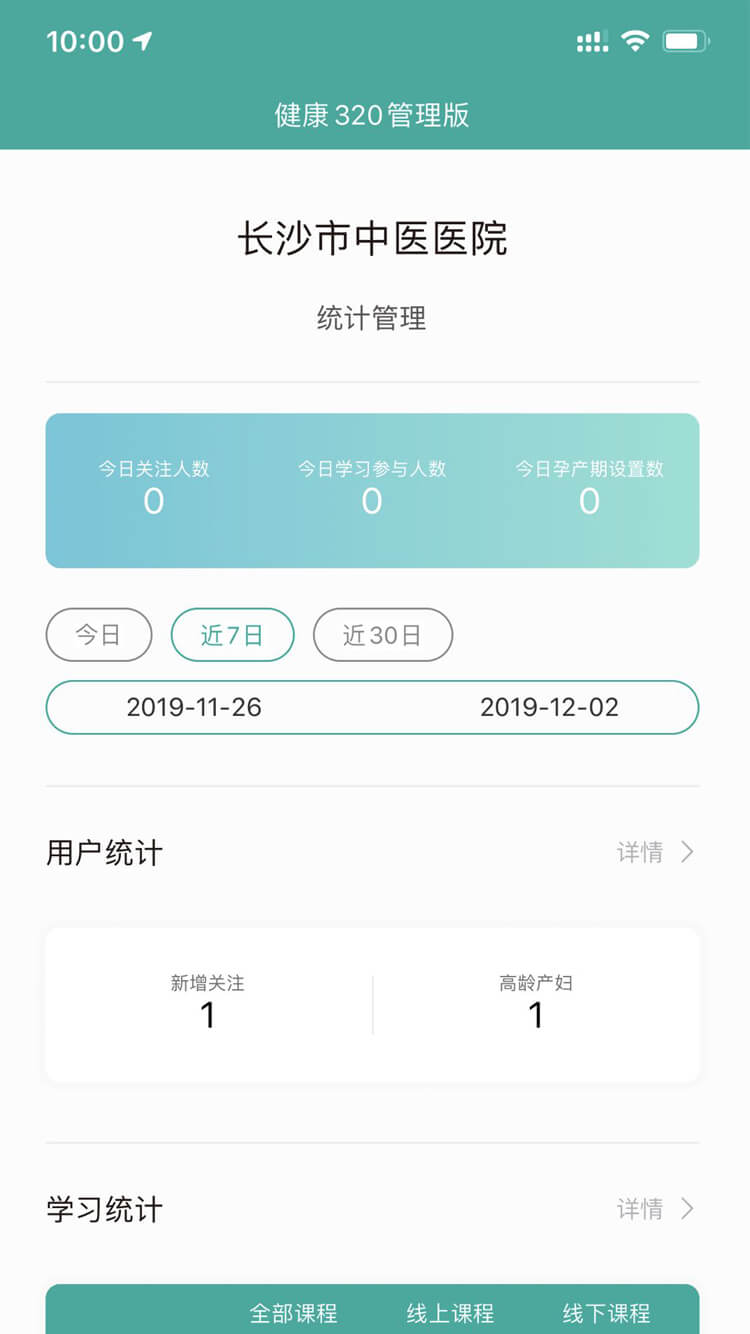Switch to 全部课程 tab
This screenshot has width=750, height=1334.
click(293, 1312)
